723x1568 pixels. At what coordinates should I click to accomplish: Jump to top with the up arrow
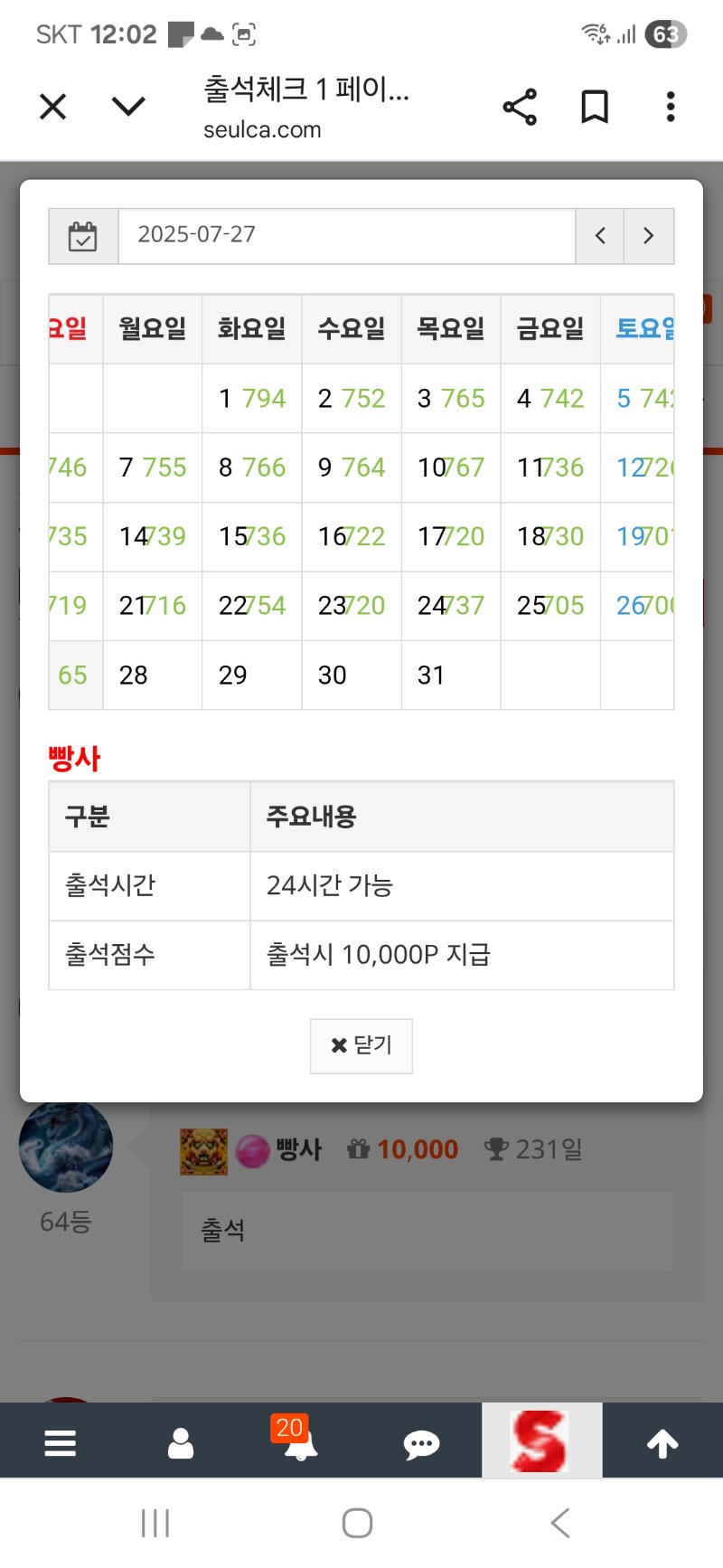[662, 1442]
